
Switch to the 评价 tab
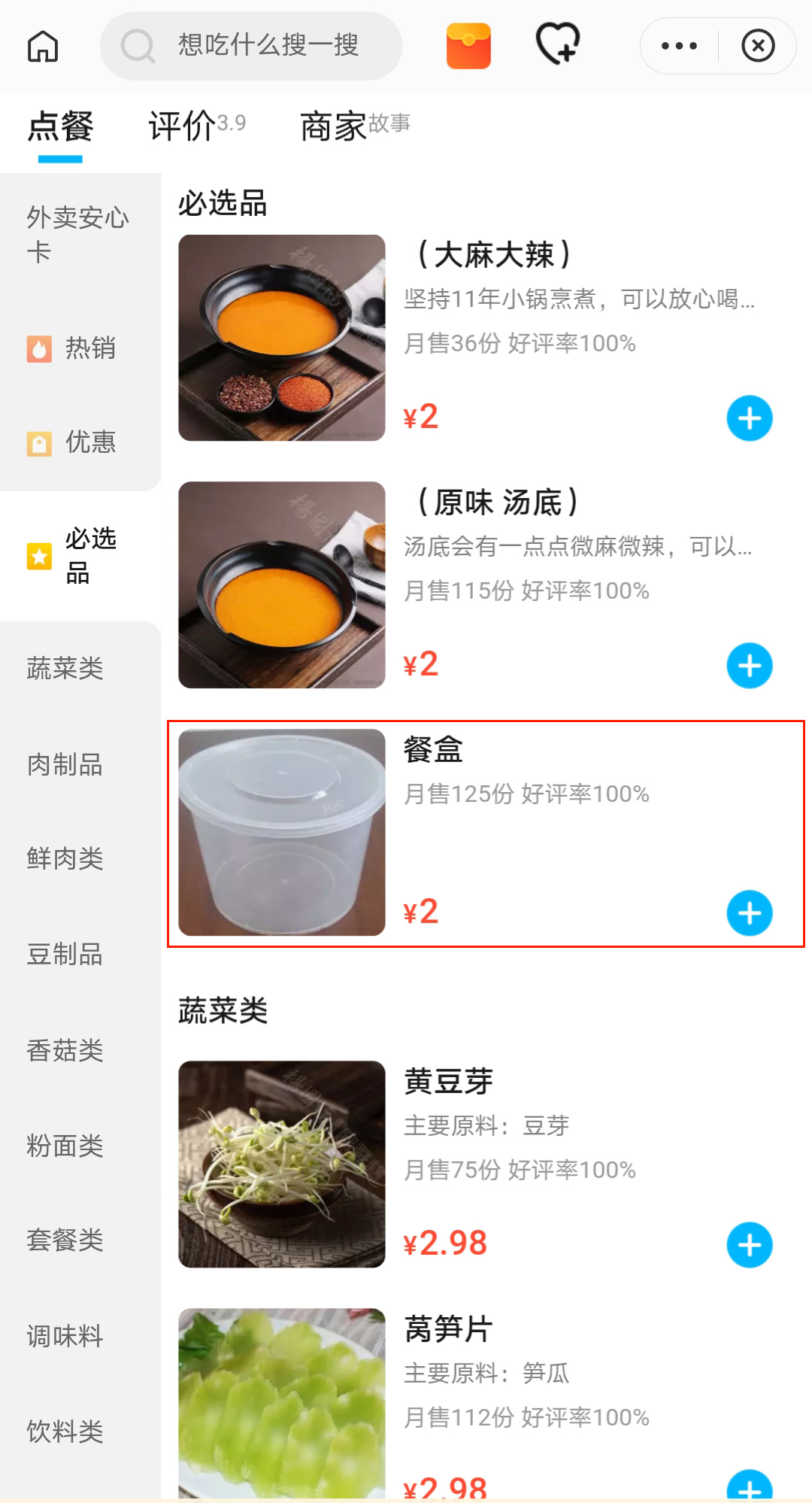[x=197, y=126]
